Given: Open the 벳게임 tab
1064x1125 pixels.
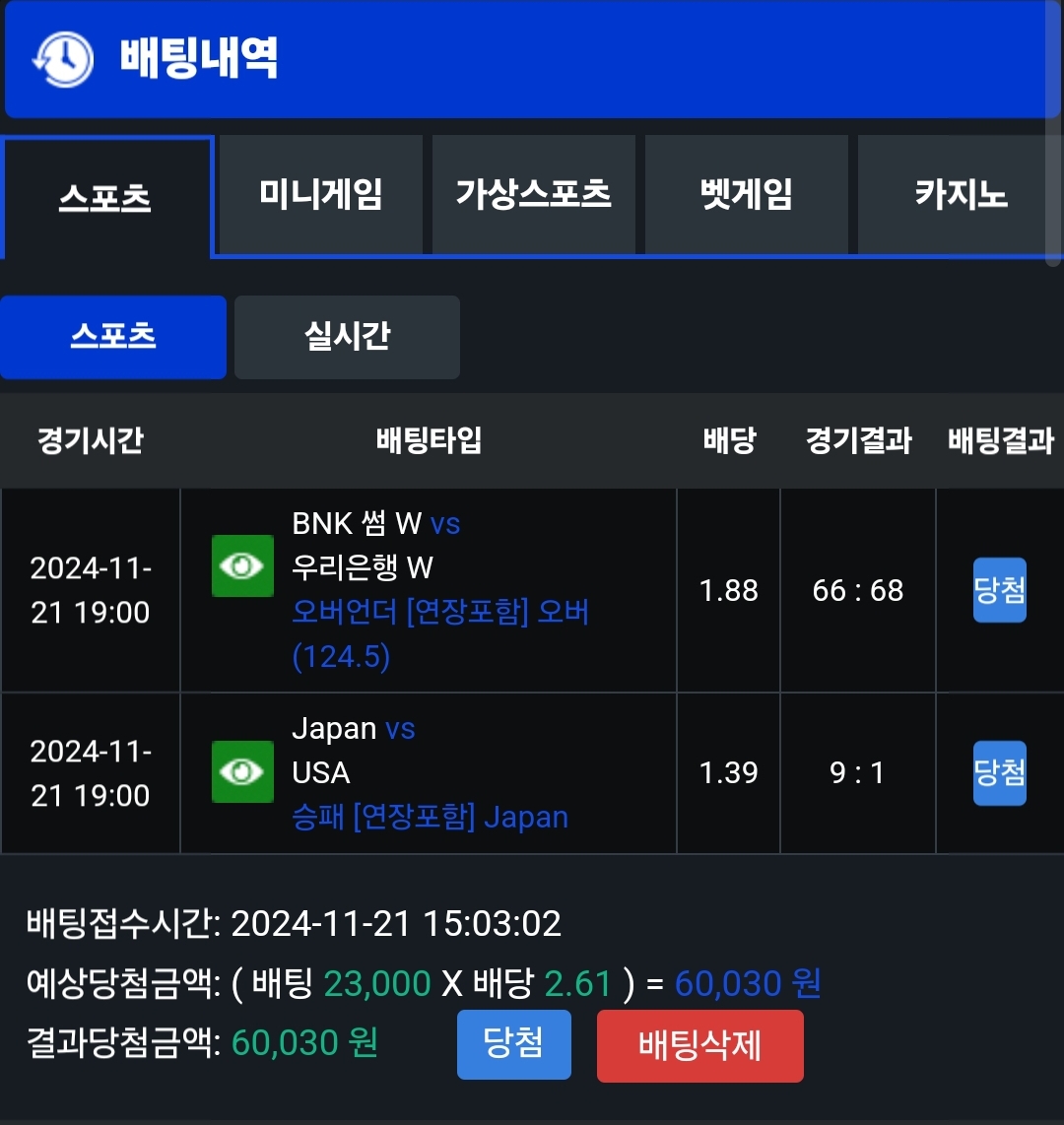Looking at the screenshot, I should point(746,195).
